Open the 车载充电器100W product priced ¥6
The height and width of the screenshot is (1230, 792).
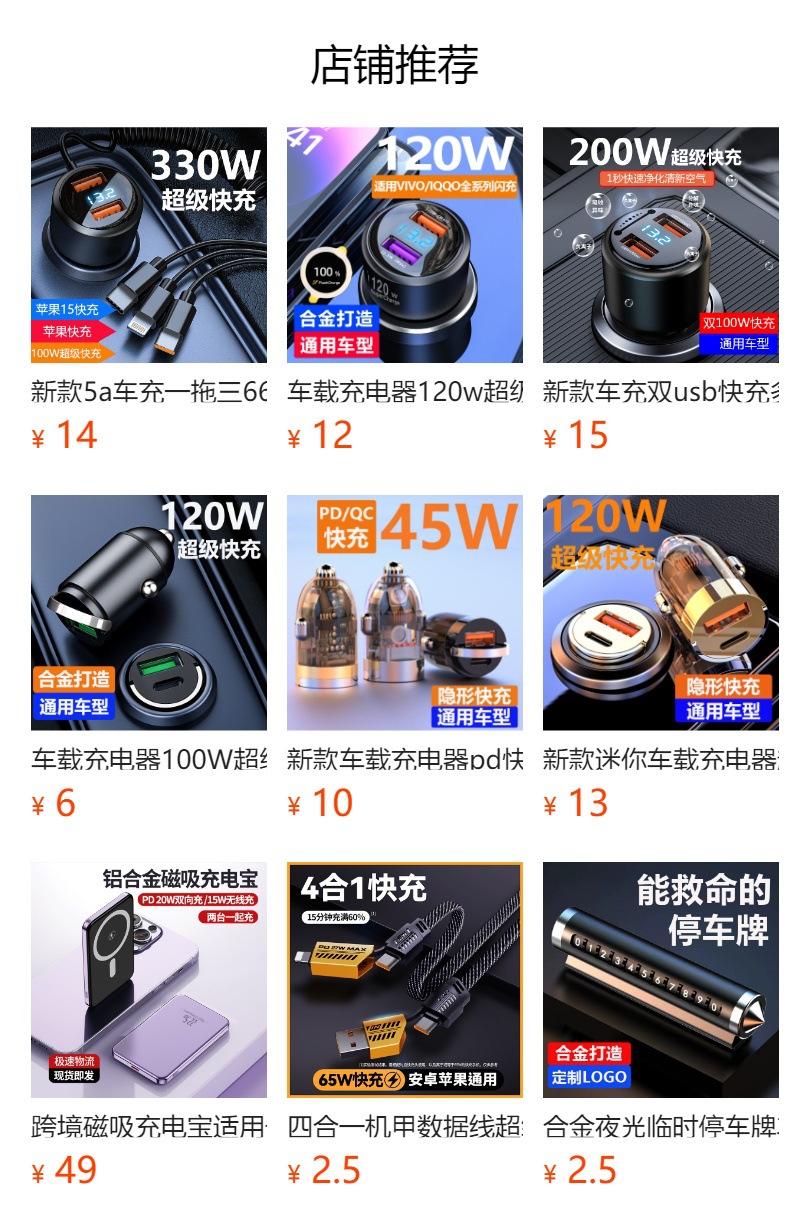coord(149,612)
